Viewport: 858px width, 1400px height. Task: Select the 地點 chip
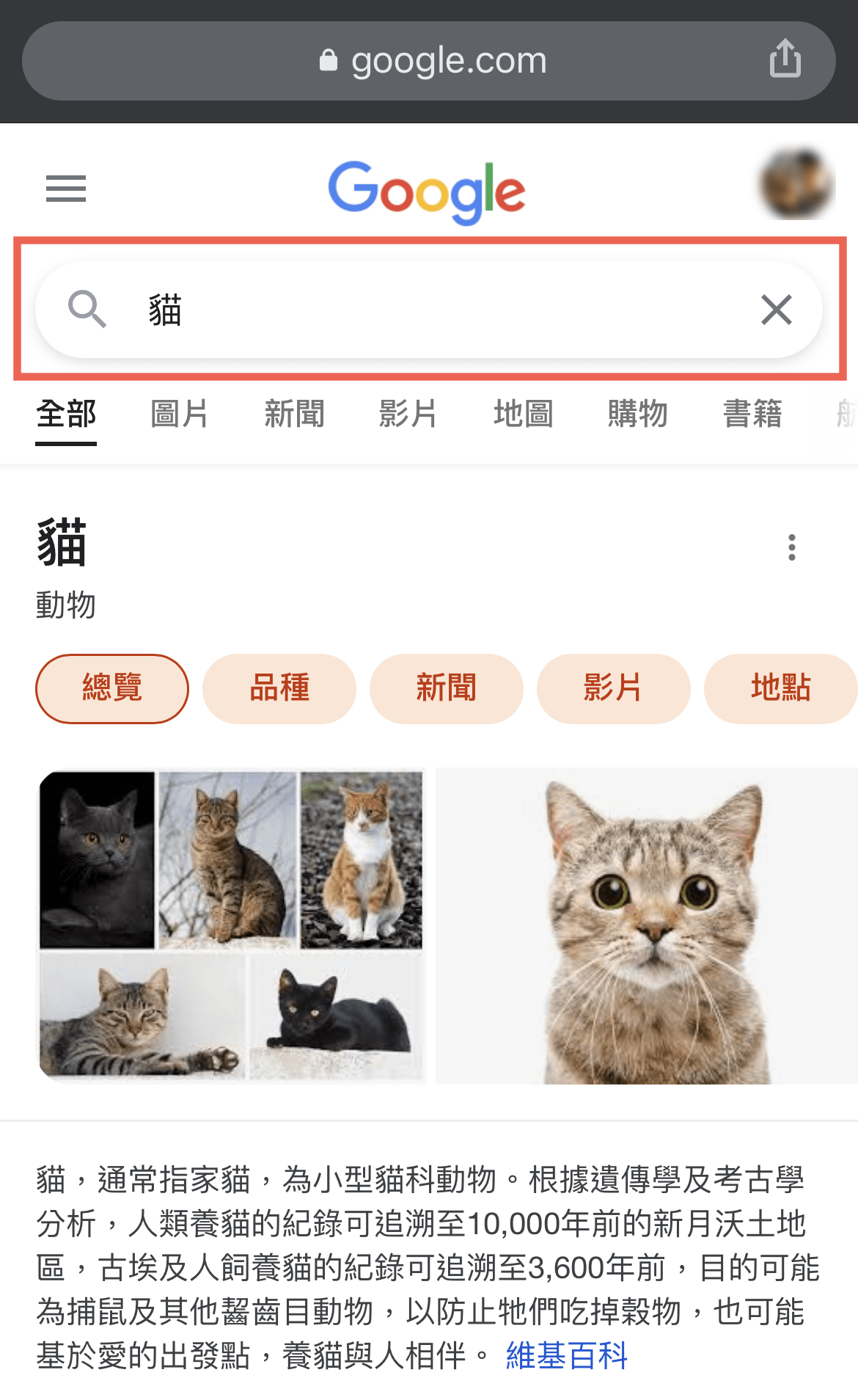(x=779, y=688)
